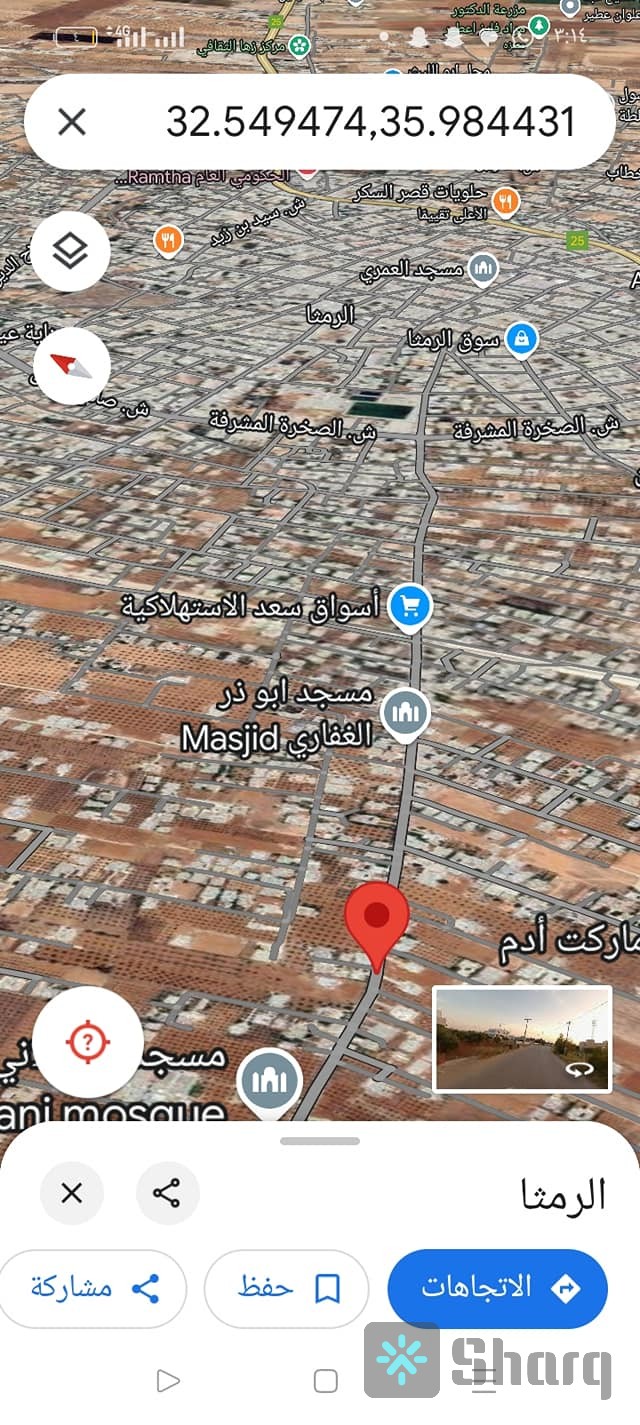This screenshot has width=640, height=1425.
Task: Open the map layers selector
Action: coord(70,251)
